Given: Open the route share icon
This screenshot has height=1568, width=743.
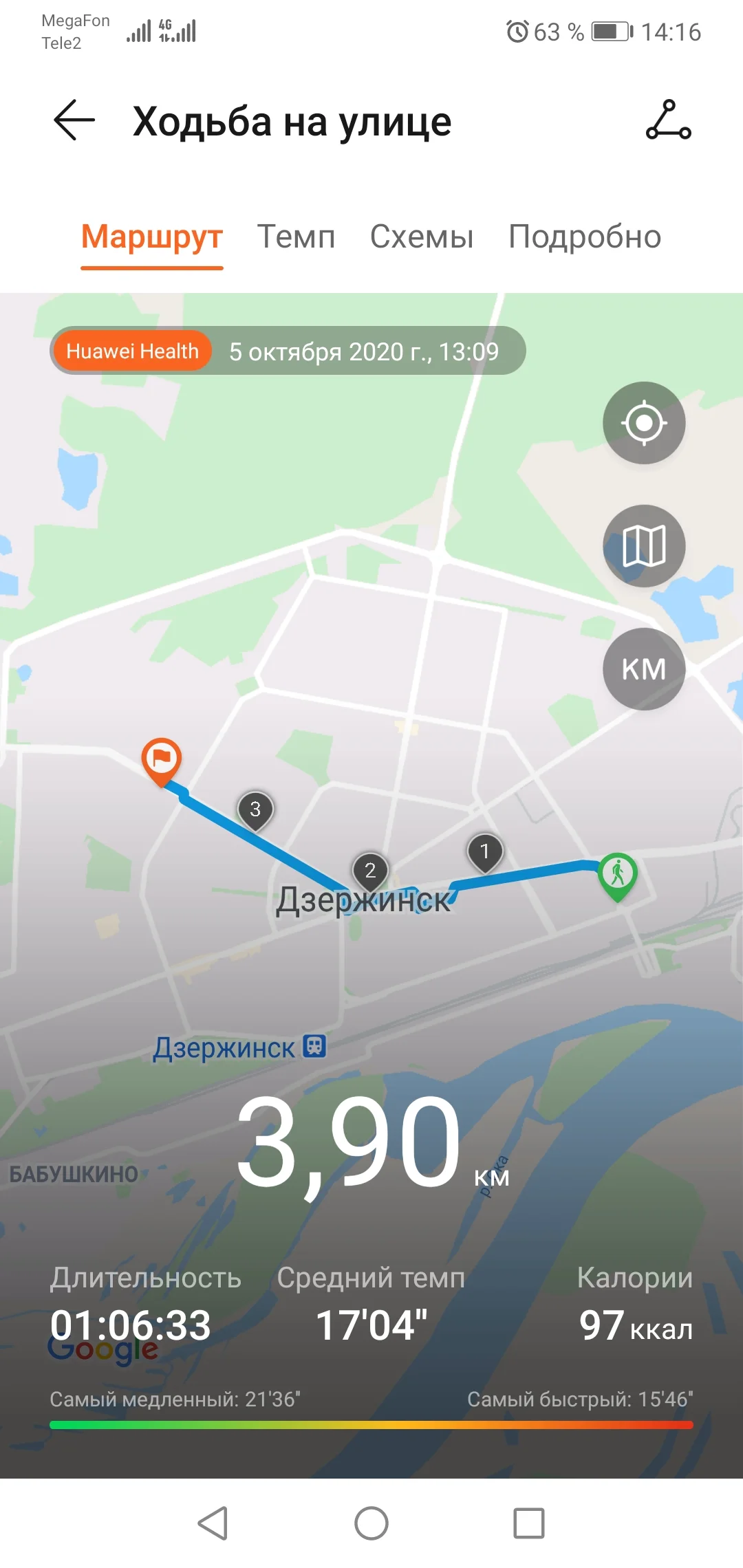Looking at the screenshot, I should pos(668,120).
